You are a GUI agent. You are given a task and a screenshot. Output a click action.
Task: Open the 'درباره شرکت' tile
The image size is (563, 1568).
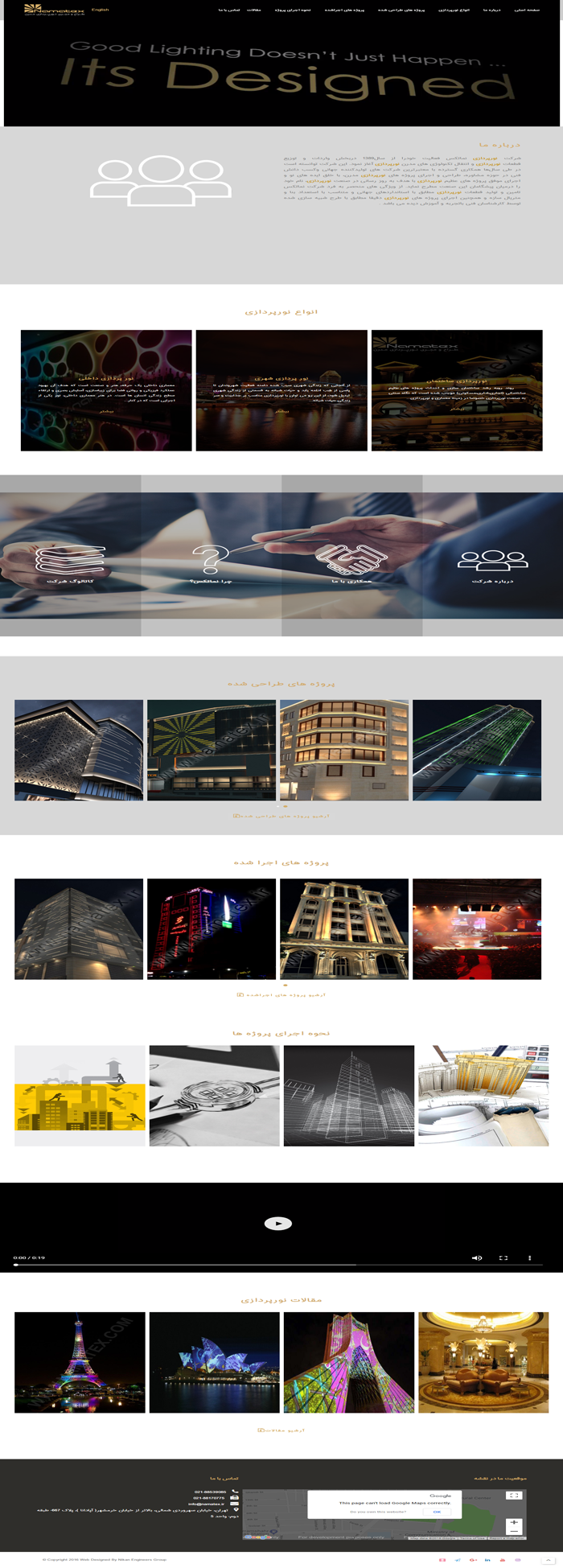[492, 564]
